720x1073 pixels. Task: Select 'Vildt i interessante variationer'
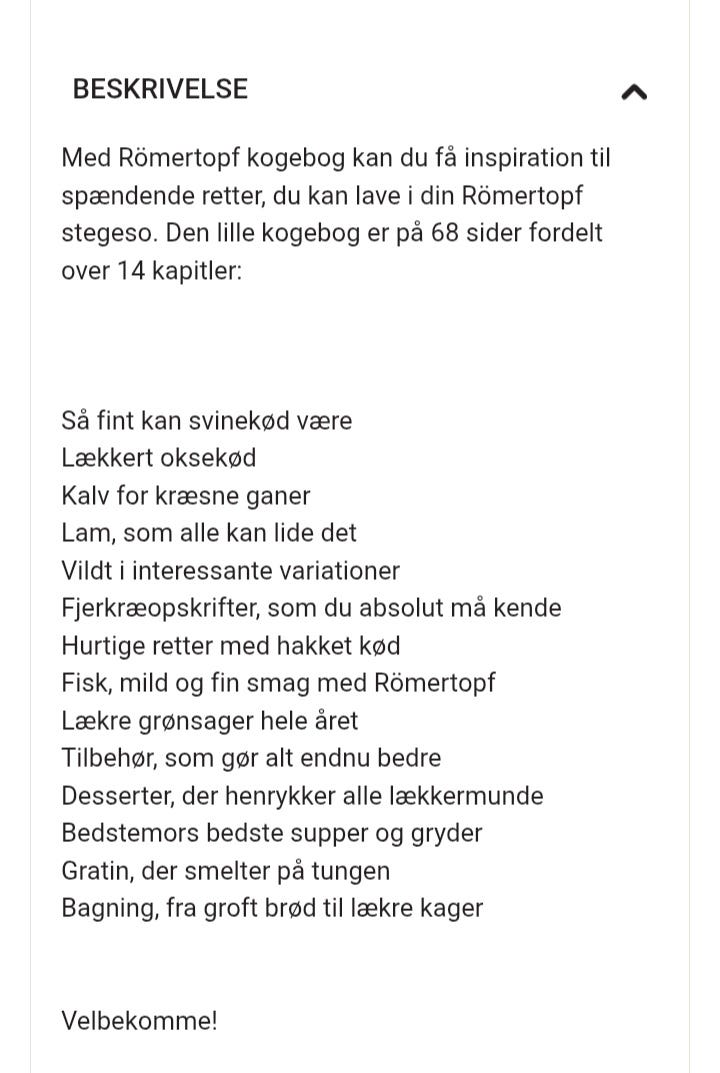229,570
